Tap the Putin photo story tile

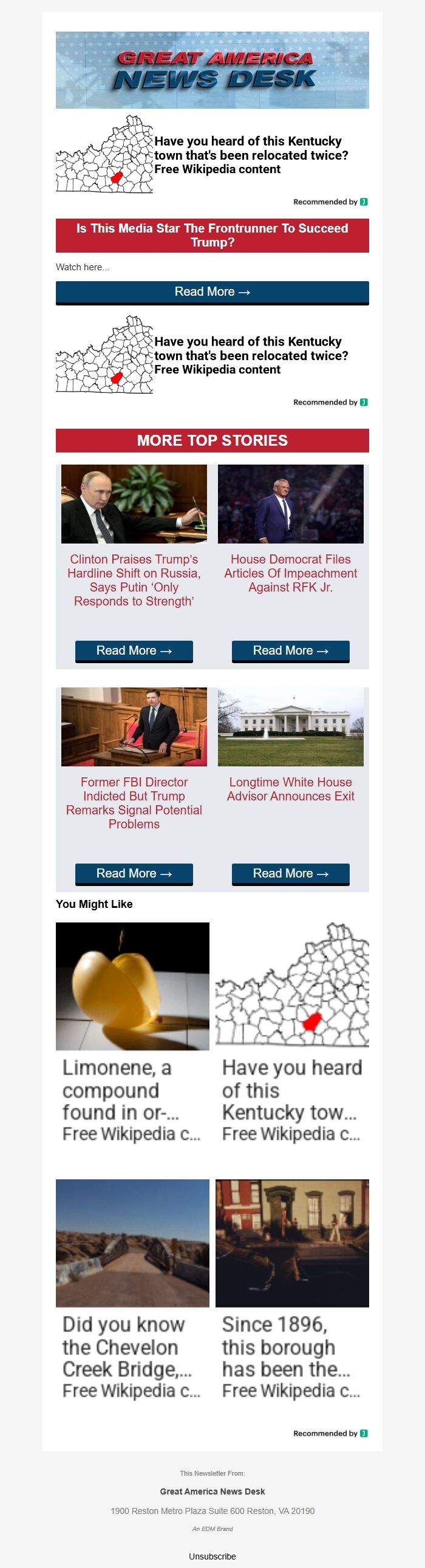[x=134, y=504]
